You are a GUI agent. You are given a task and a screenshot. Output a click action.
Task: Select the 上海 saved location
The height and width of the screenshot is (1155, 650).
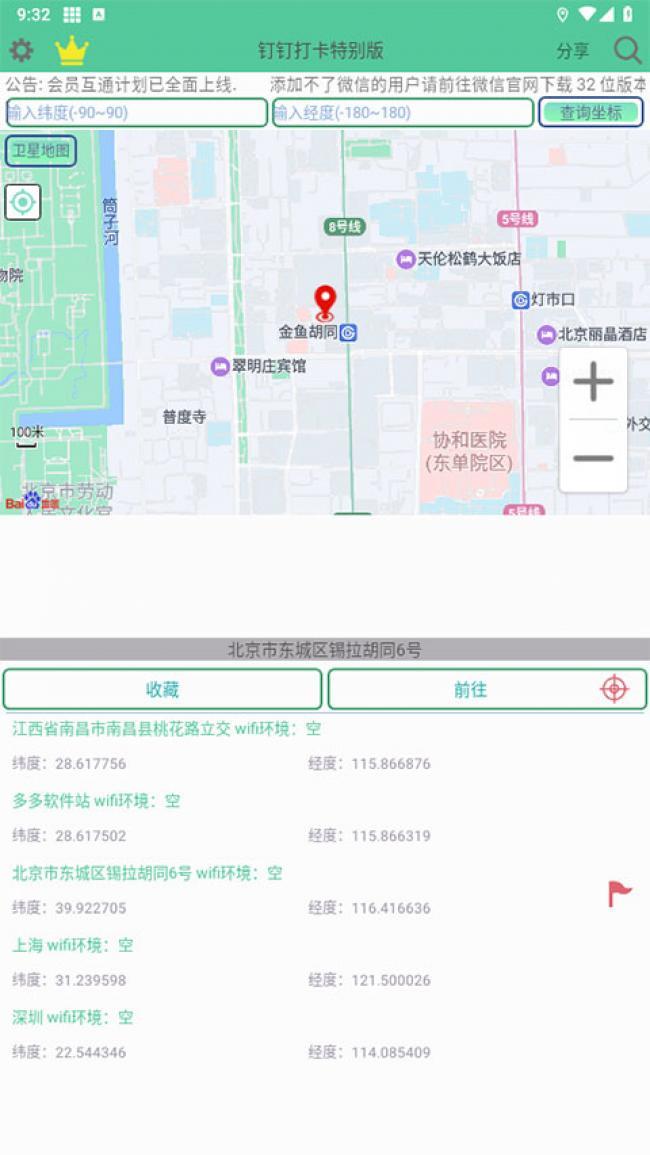72,945
